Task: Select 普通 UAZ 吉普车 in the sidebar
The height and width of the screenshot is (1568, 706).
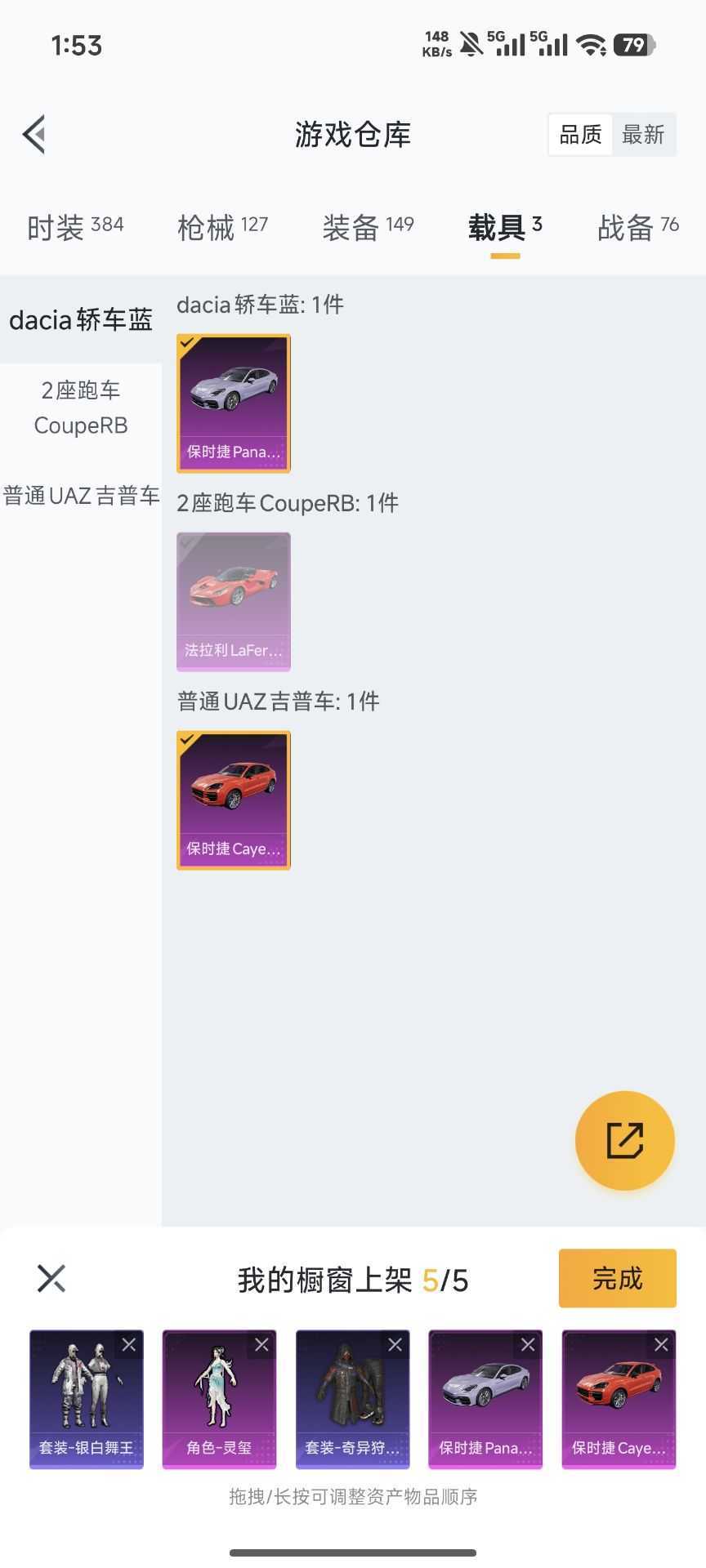Action: (x=80, y=496)
